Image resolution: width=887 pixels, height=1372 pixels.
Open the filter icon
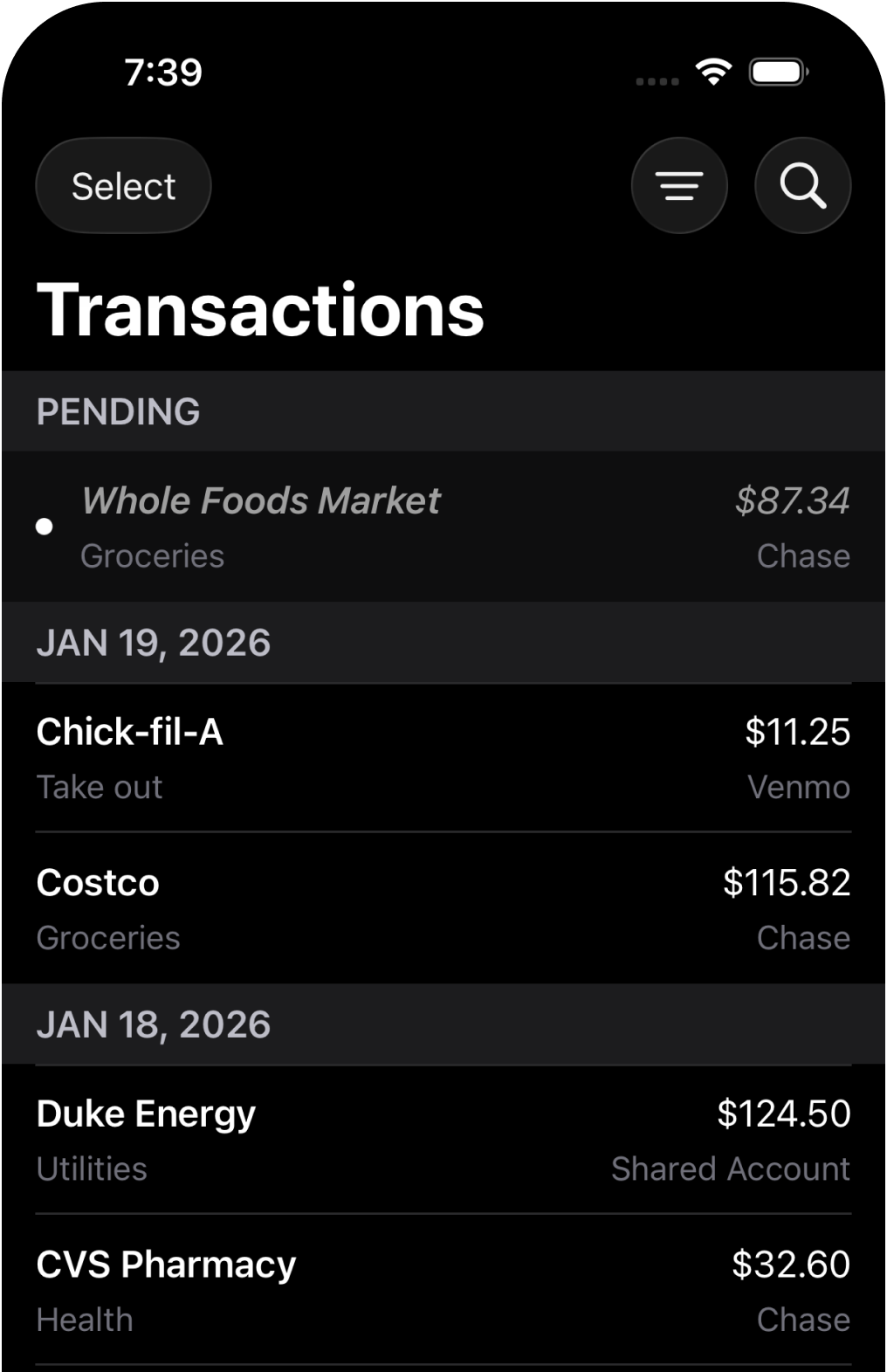pyautogui.click(x=679, y=185)
